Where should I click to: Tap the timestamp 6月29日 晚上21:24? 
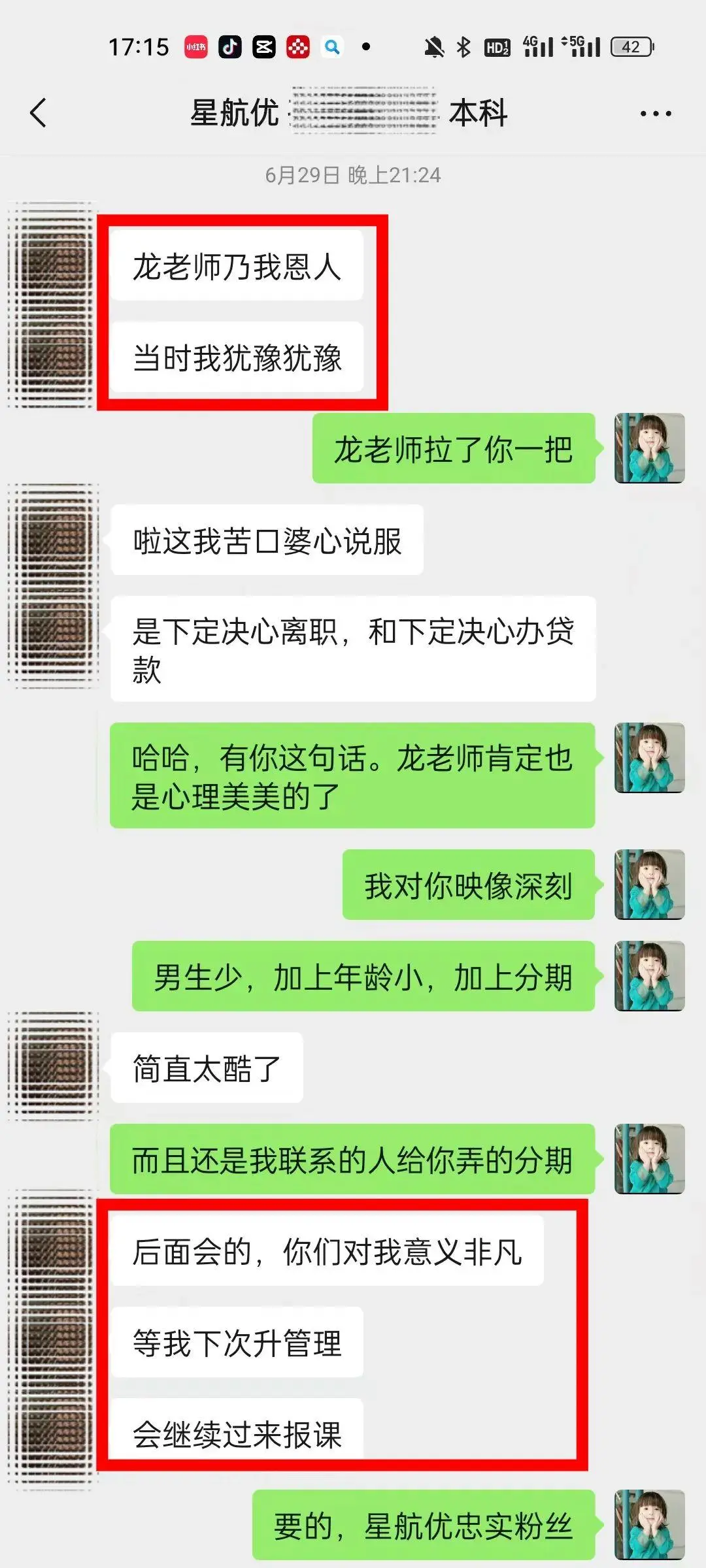[x=353, y=174]
